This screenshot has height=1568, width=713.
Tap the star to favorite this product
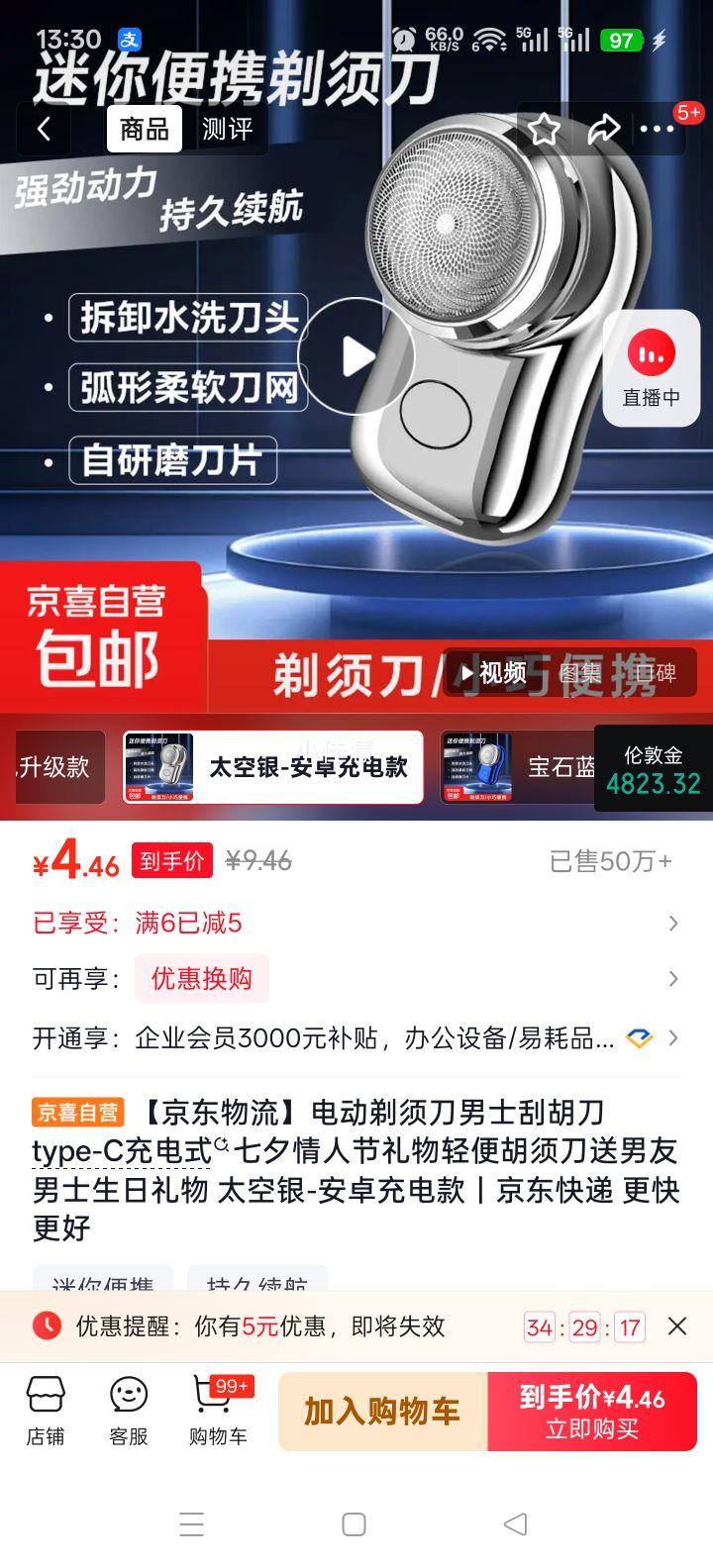[x=544, y=130]
